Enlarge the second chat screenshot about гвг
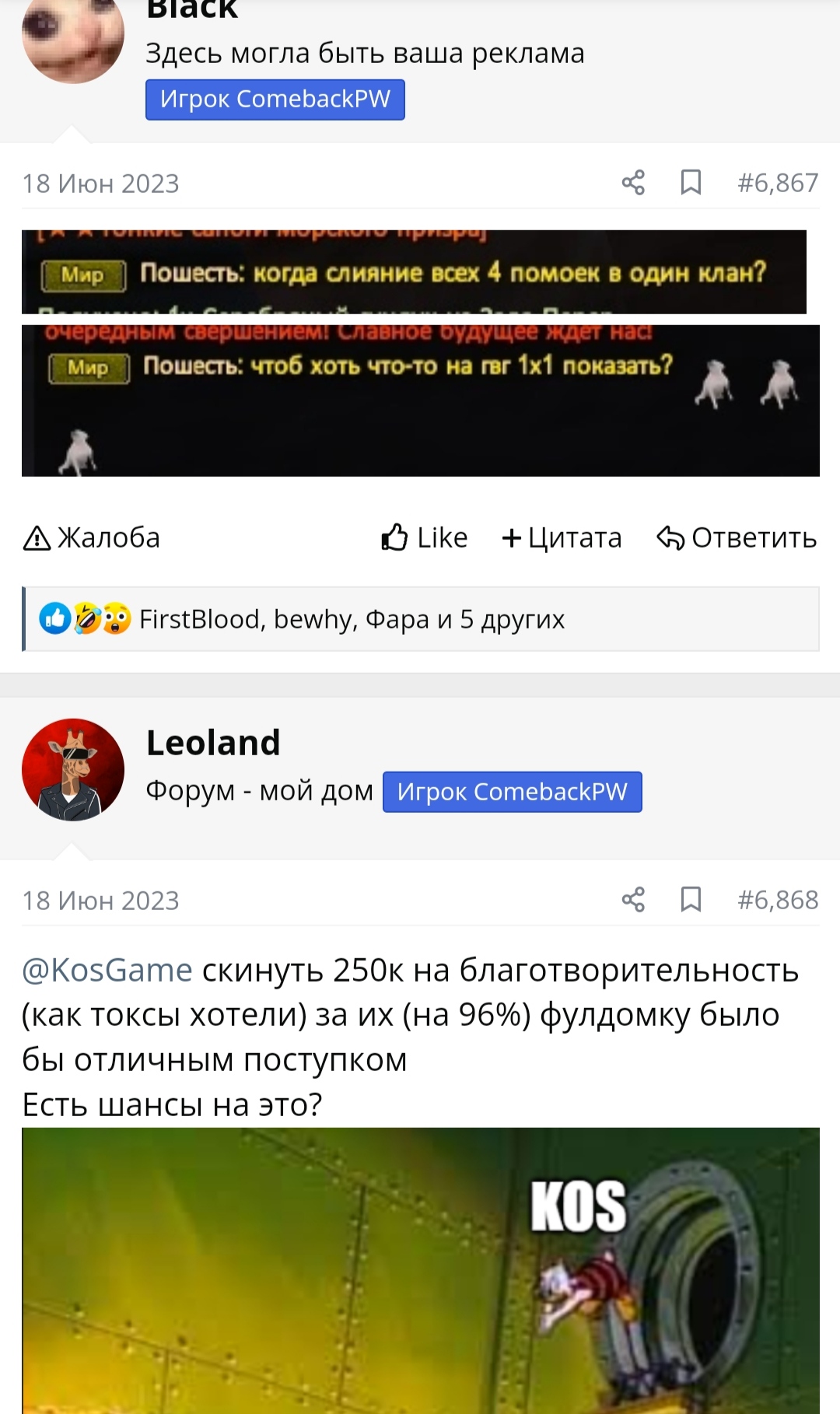The image size is (840, 1414). click(x=420, y=401)
